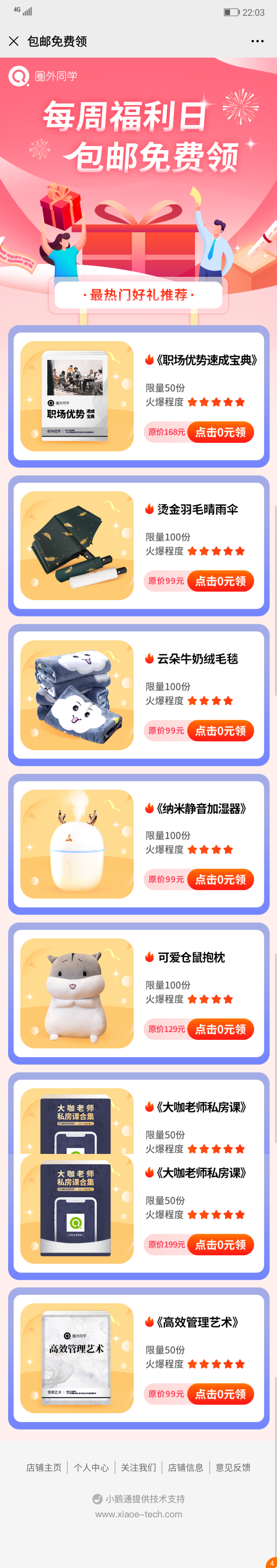Select the 关注我们 footer link

[138, 1468]
